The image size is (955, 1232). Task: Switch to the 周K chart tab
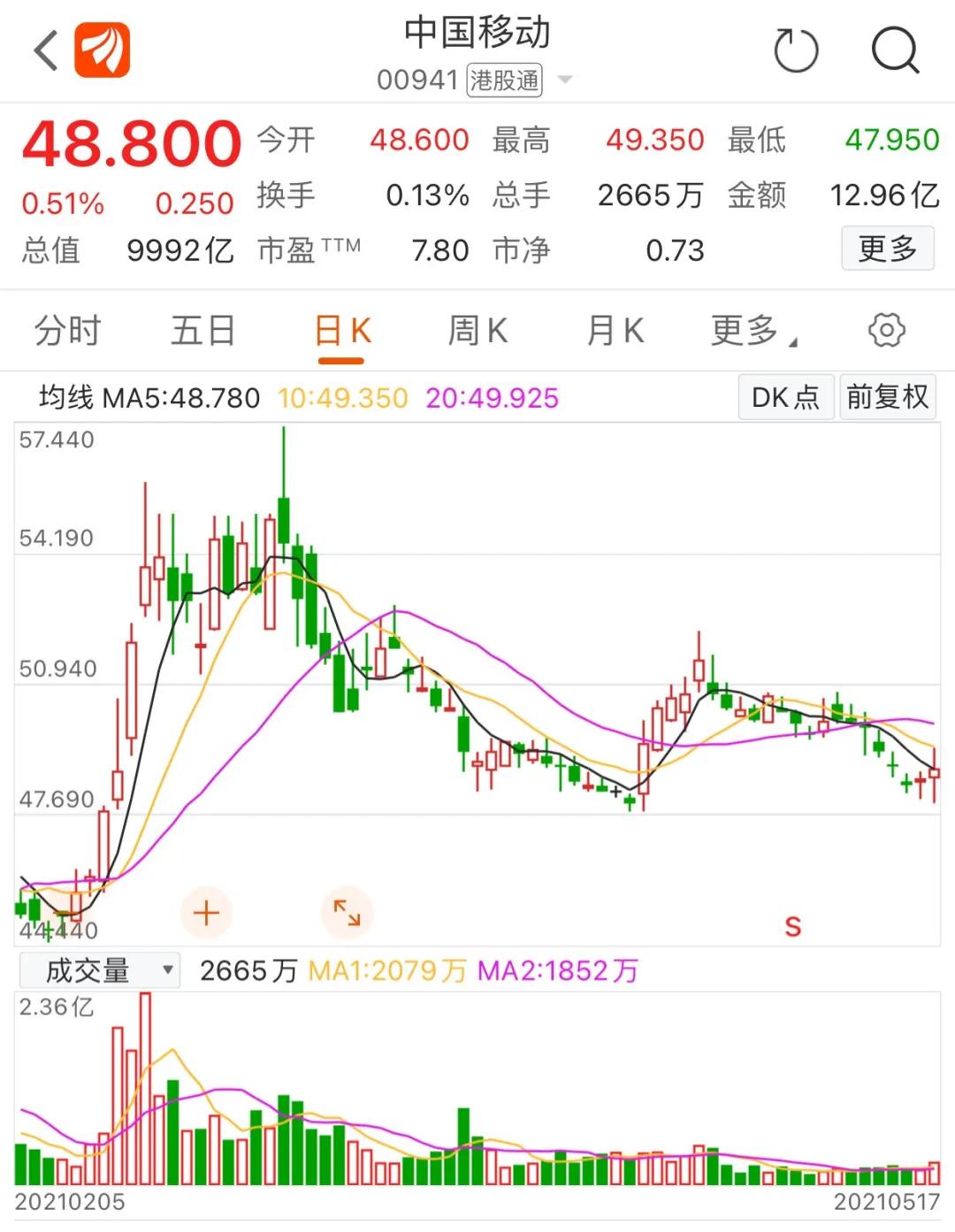[477, 332]
